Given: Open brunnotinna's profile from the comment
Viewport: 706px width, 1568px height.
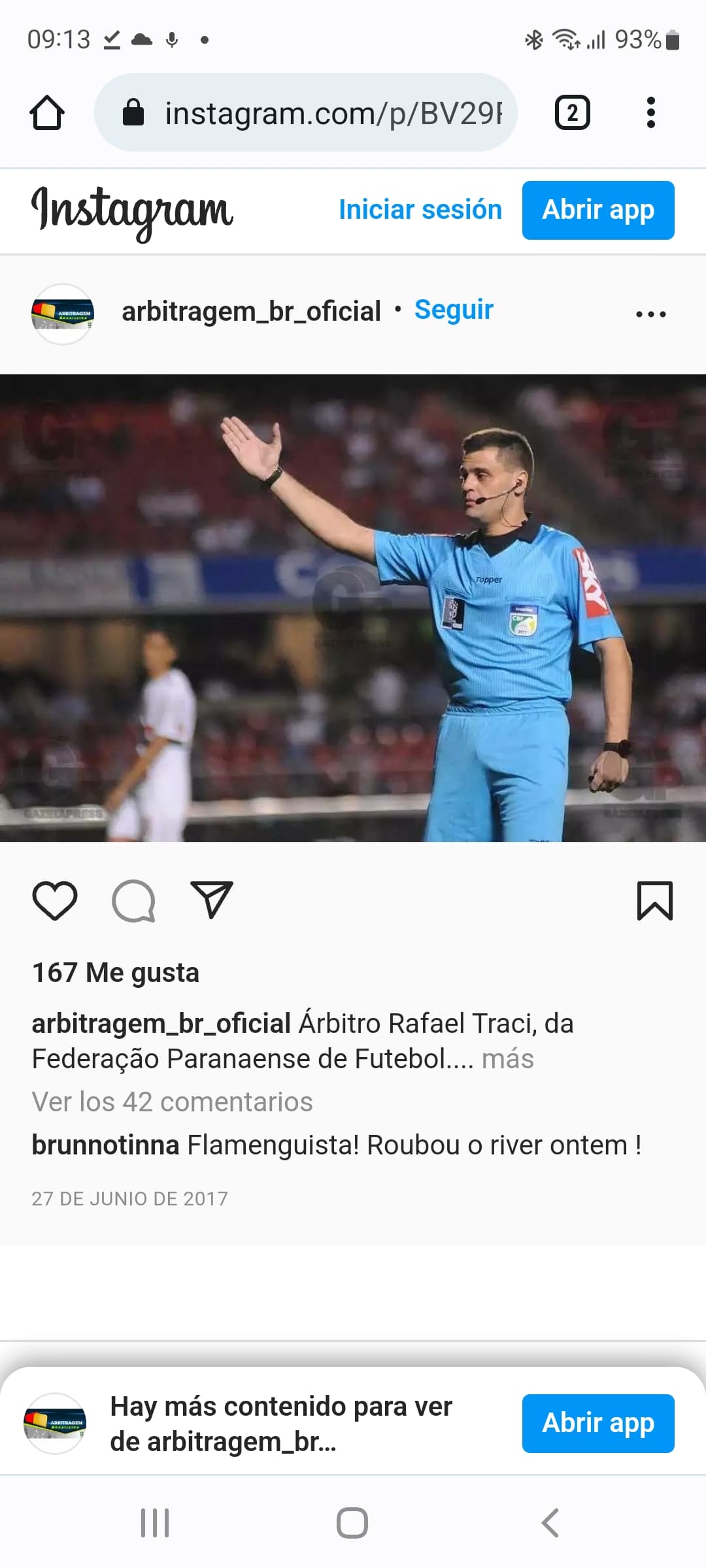Looking at the screenshot, I should coord(105,1145).
